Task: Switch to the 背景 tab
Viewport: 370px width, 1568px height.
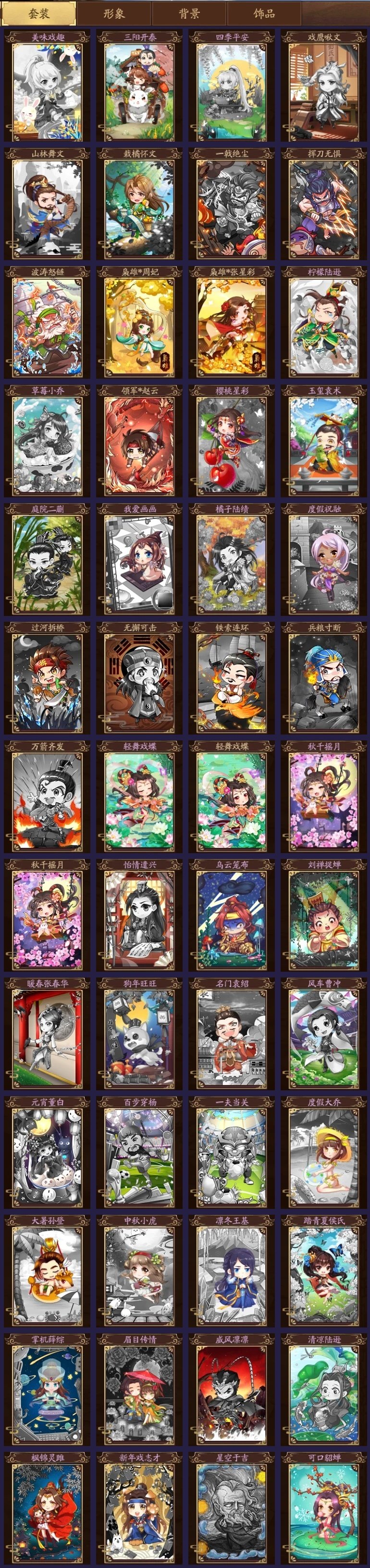Action: pyautogui.click(x=189, y=13)
